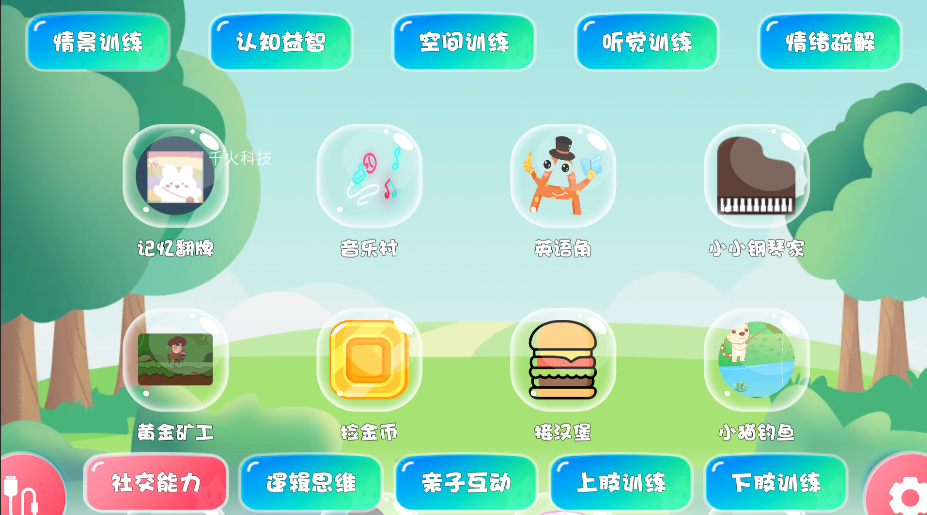The image size is (927, 515).
Task: Open the 音乐村 game
Action: [x=369, y=177]
